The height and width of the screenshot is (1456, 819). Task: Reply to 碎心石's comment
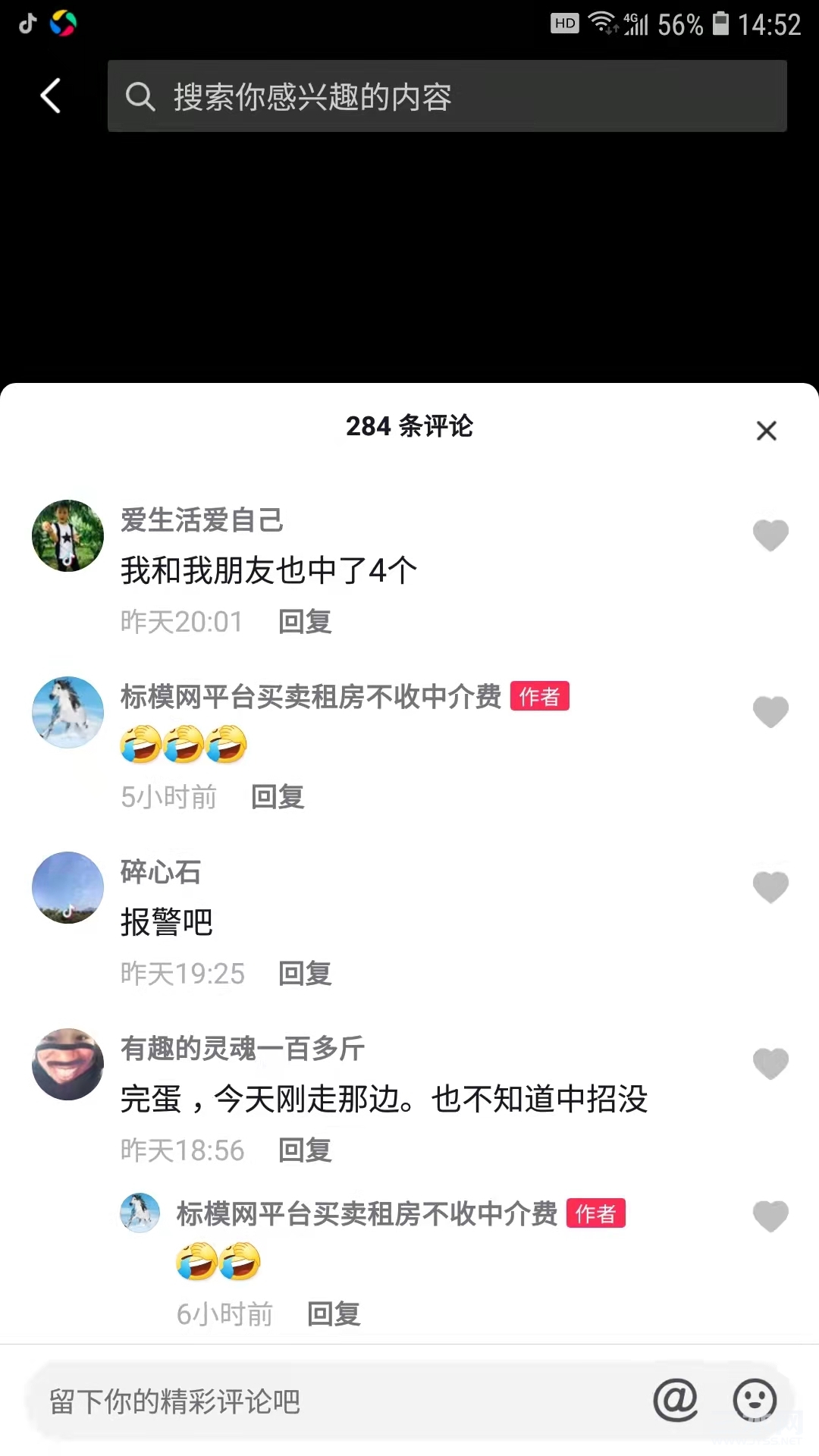[305, 974]
